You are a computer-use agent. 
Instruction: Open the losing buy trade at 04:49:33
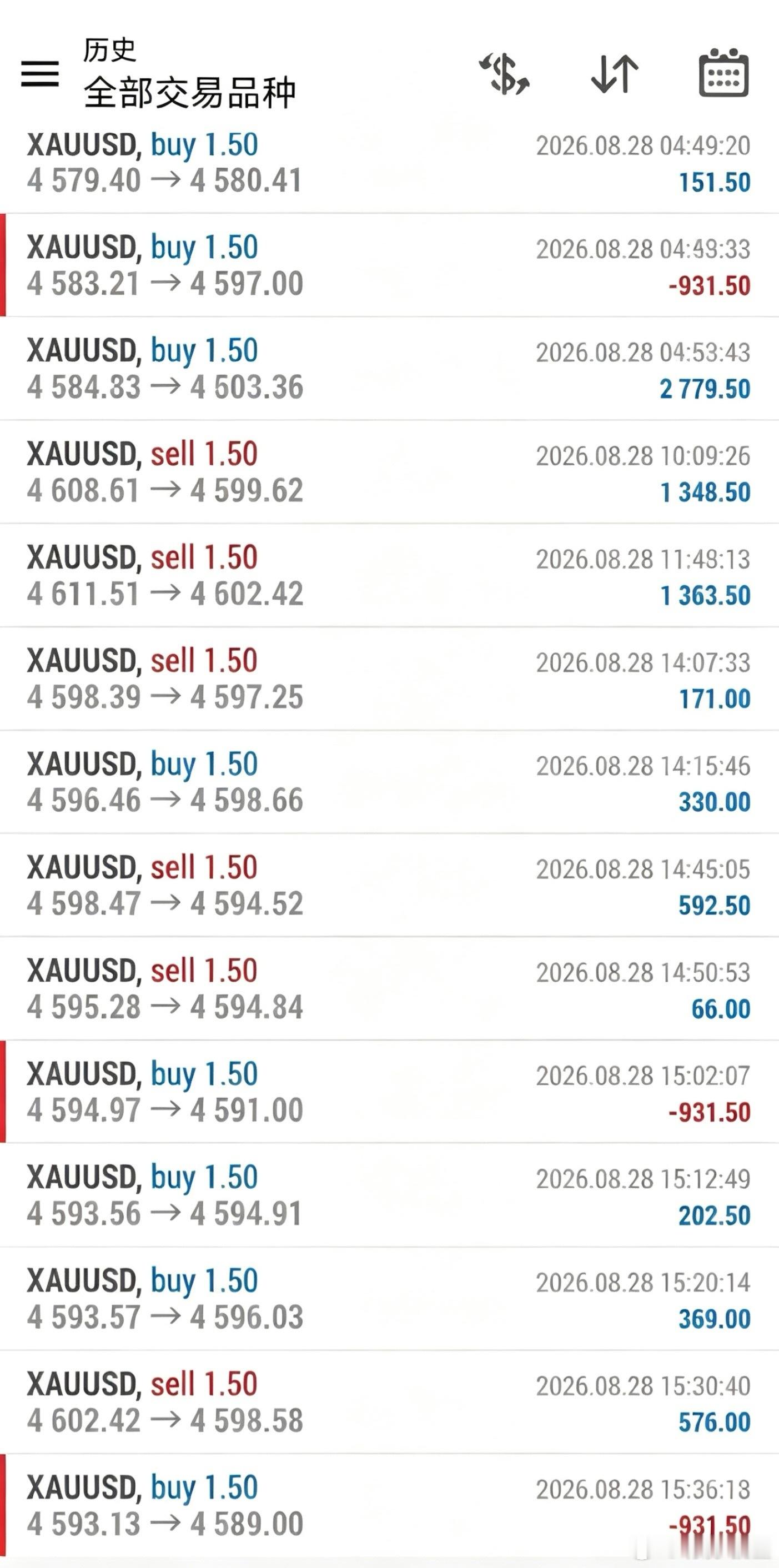click(390, 265)
